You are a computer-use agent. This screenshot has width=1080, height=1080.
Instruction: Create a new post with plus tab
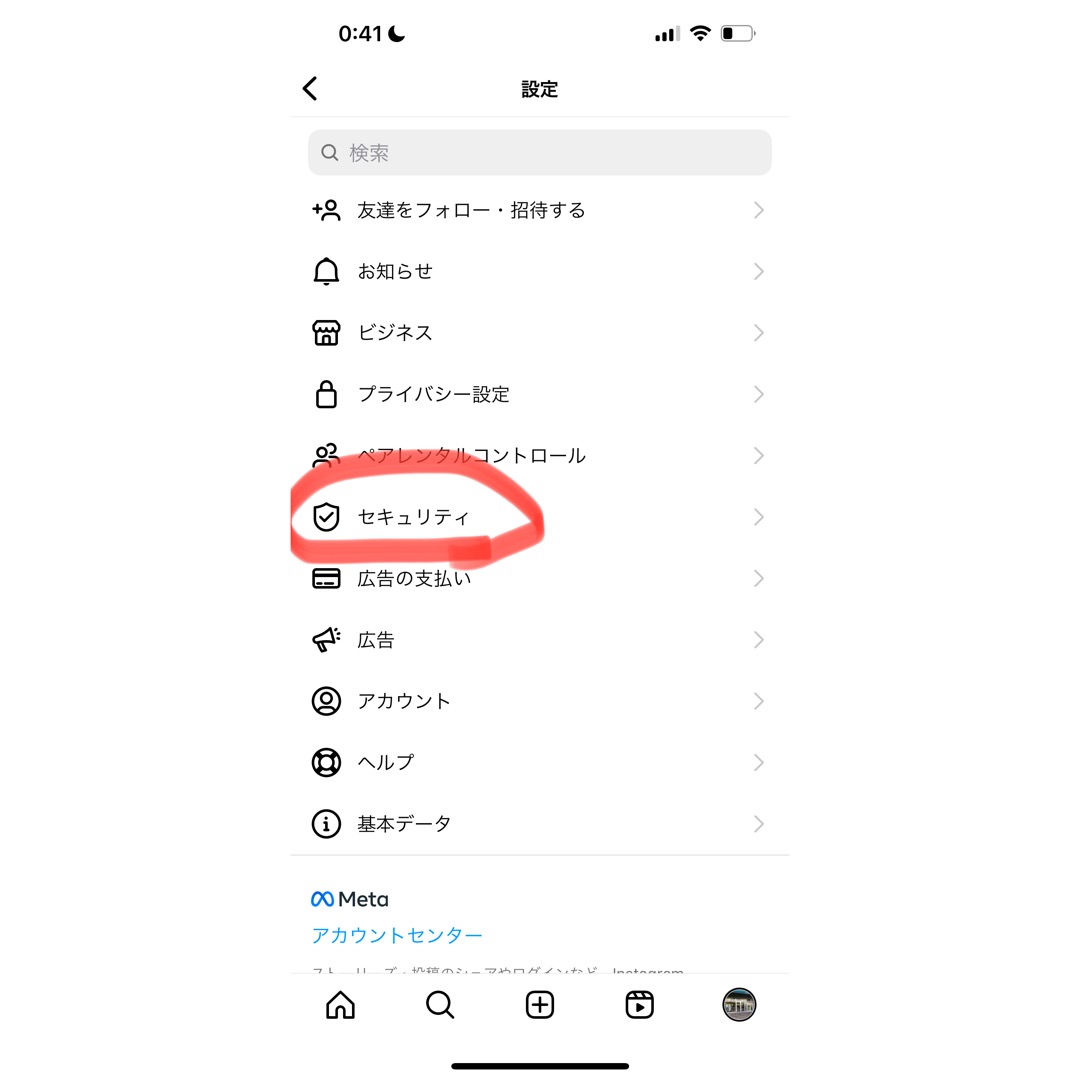click(540, 1005)
